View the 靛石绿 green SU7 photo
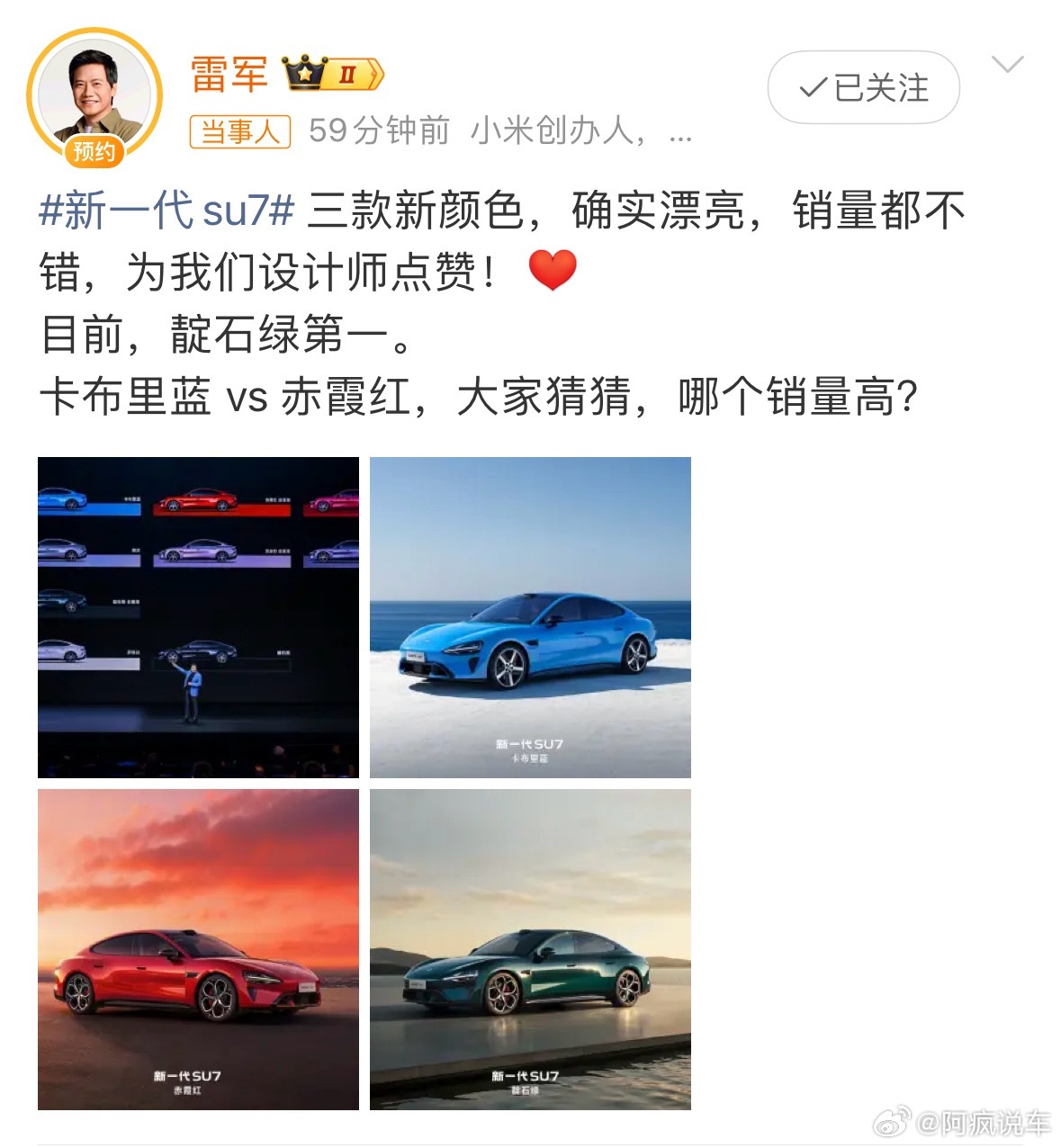Viewport: 1061px width, 1148px height. coord(531,950)
